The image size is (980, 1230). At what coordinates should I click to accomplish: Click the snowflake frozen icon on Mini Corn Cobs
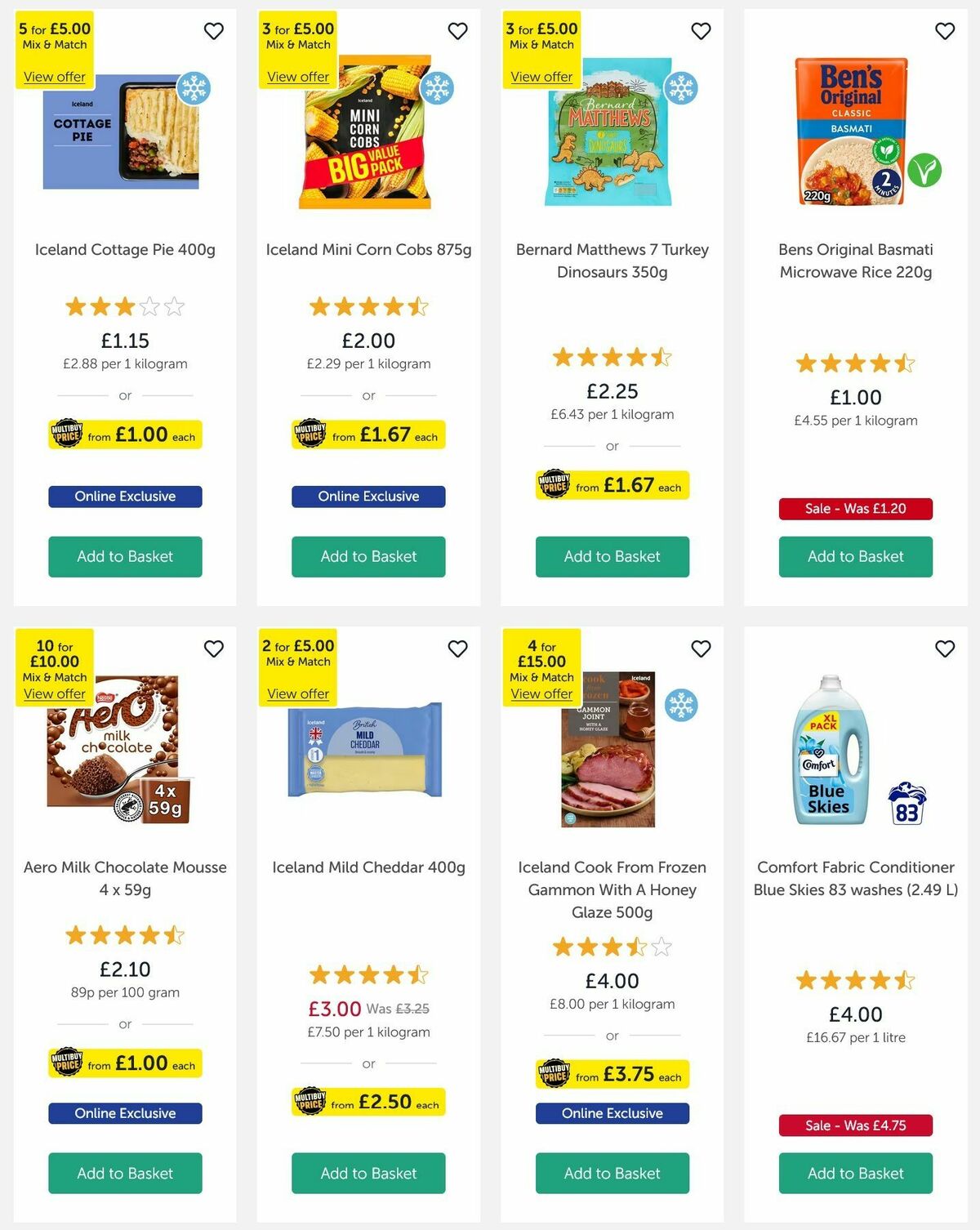tap(439, 87)
